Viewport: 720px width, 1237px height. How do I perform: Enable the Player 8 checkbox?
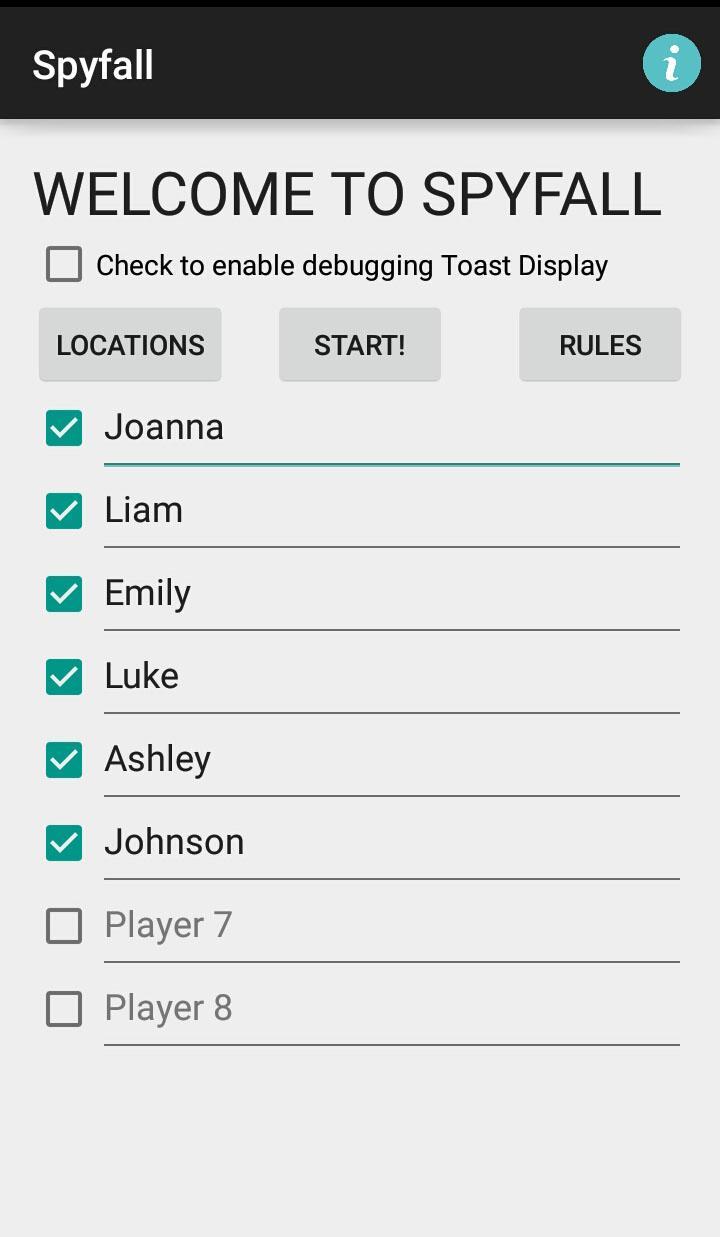pyautogui.click(x=64, y=1009)
